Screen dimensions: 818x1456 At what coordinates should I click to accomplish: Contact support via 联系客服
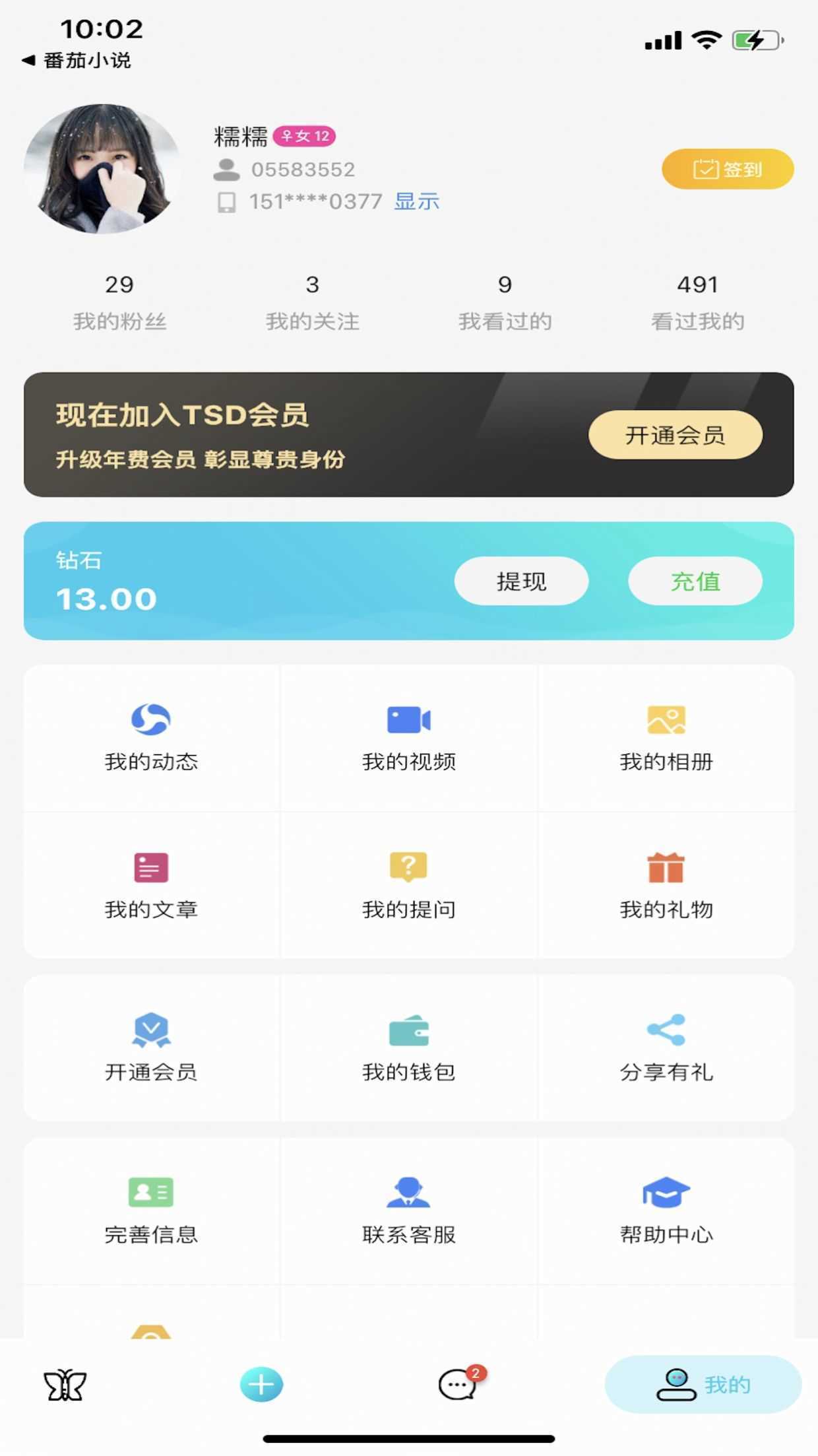point(408,1210)
